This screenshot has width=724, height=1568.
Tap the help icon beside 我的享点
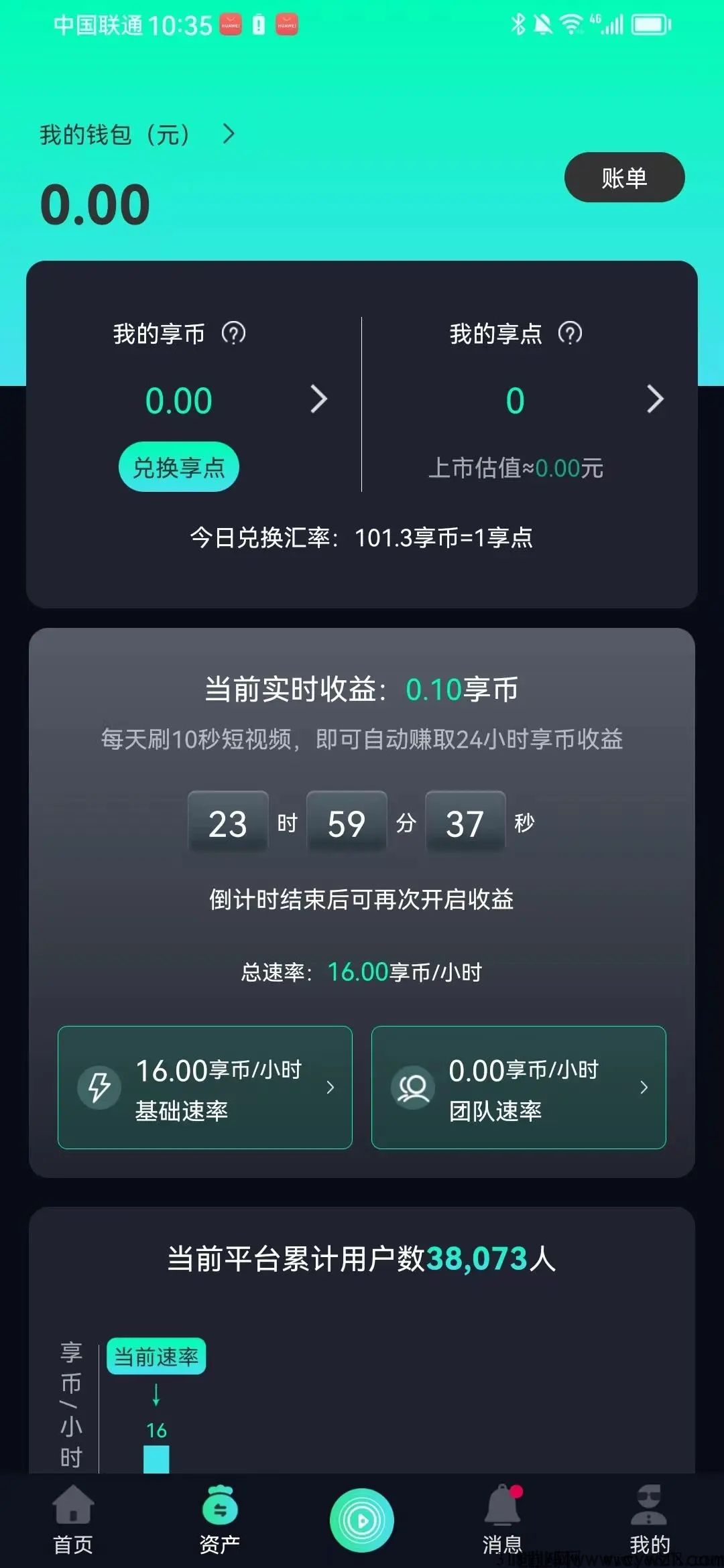[570, 333]
